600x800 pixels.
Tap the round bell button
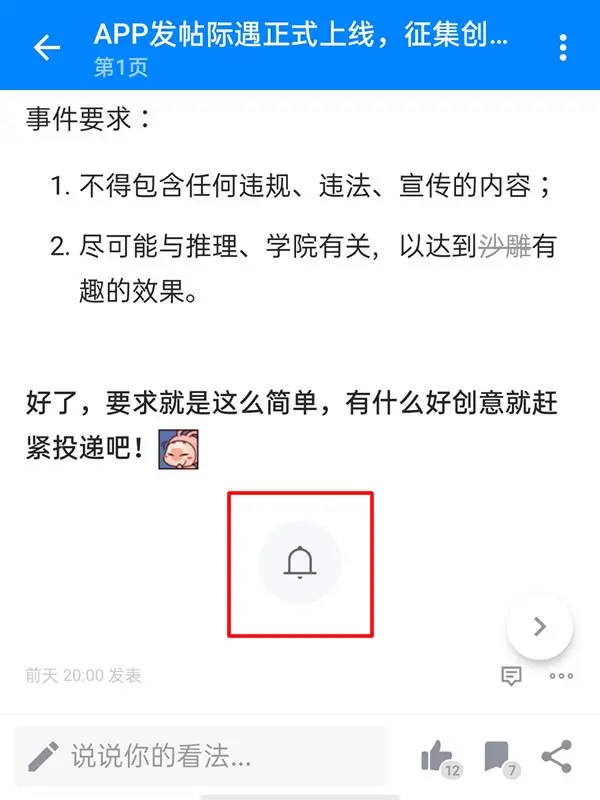pyautogui.click(x=300, y=563)
